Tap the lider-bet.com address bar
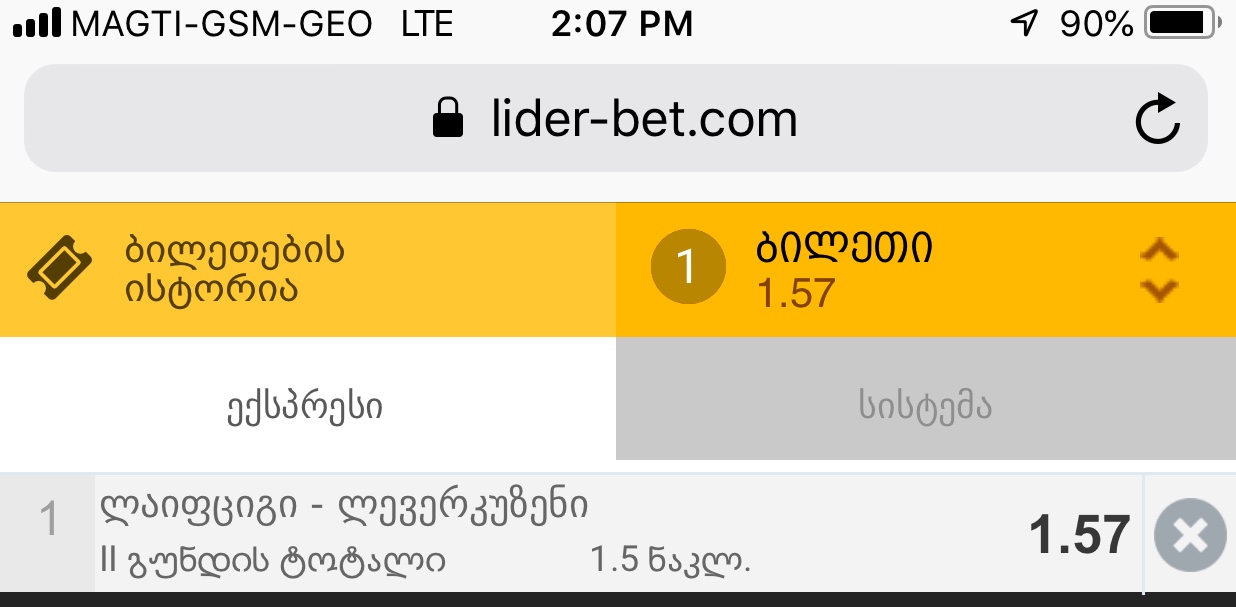The width and height of the screenshot is (1236, 607). (615, 120)
